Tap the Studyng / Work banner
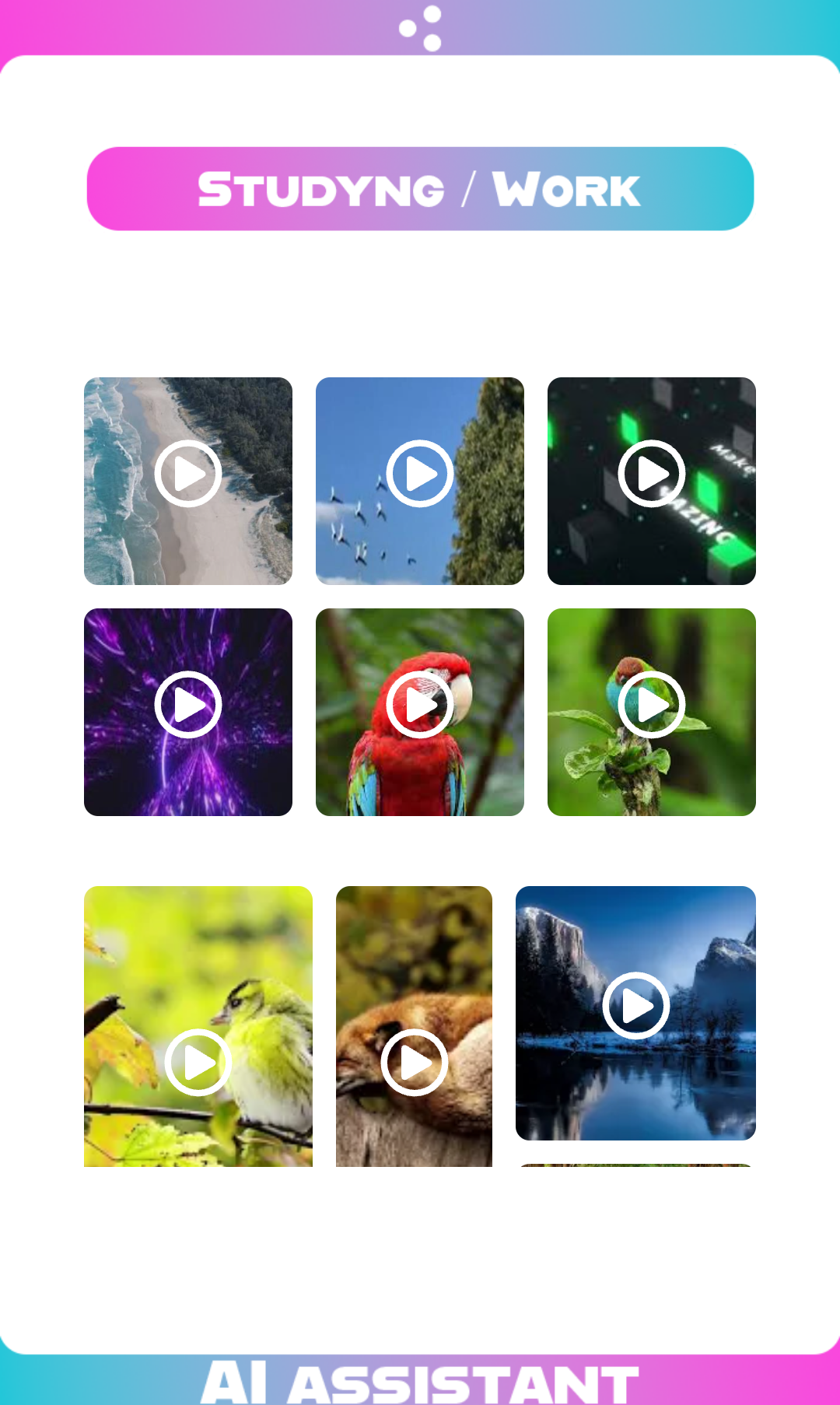840x1405 pixels. pos(420,189)
